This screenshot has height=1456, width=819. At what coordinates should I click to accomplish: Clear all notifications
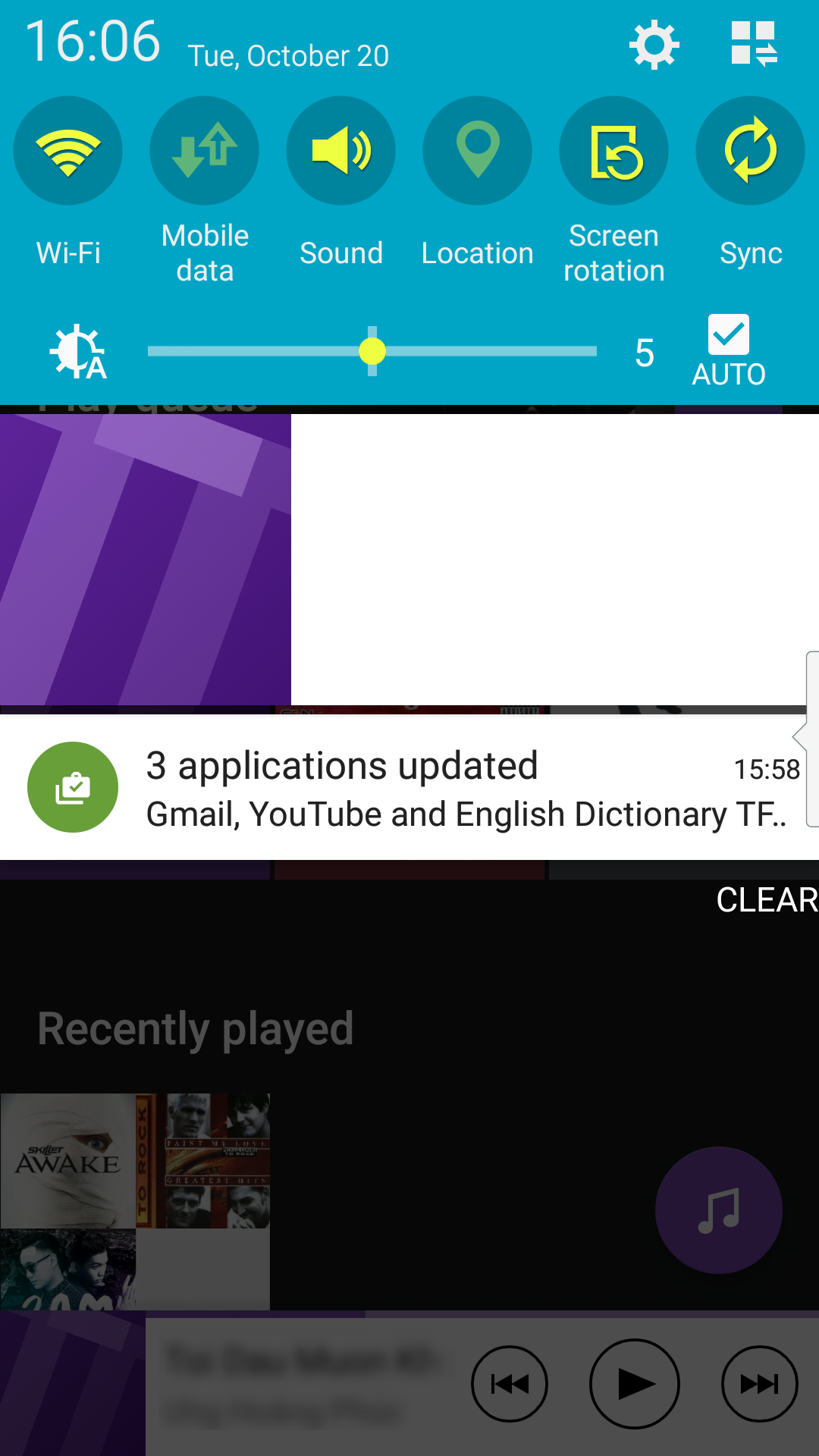pos(767,900)
